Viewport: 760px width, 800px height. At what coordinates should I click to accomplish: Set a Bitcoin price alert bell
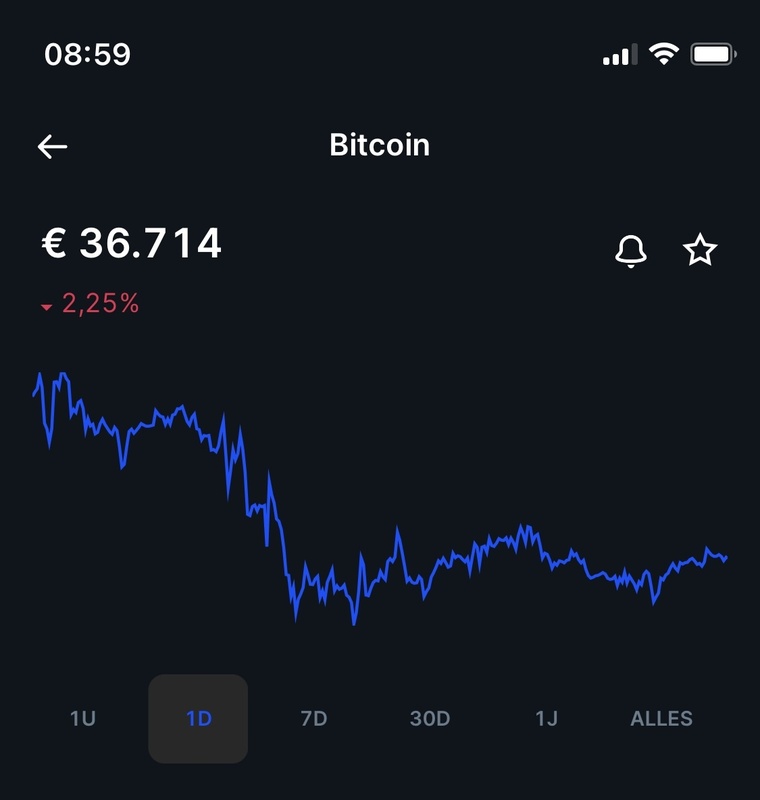(x=630, y=251)
